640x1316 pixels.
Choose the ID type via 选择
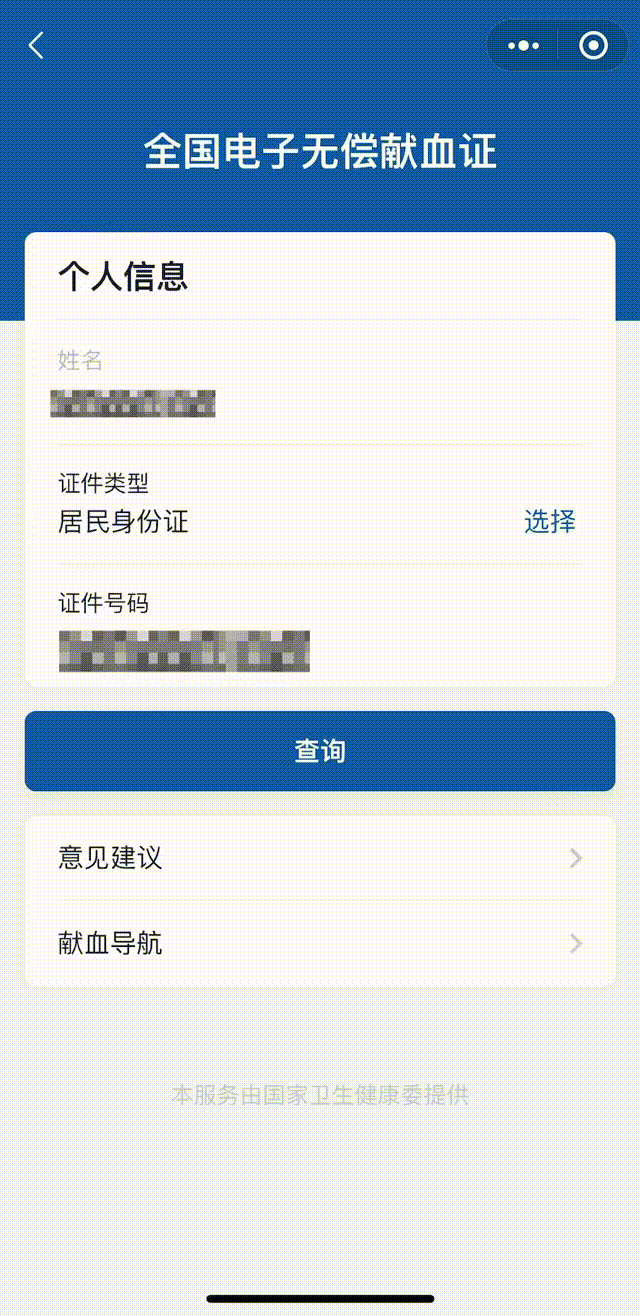[549, 521]
